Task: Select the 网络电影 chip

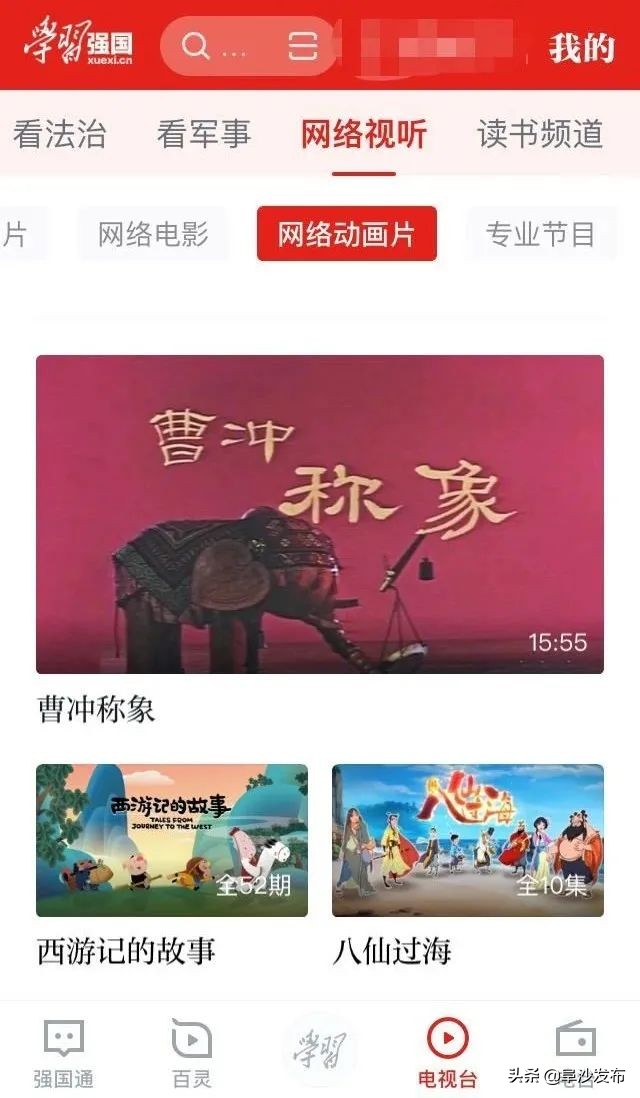Action: point(153,234)
